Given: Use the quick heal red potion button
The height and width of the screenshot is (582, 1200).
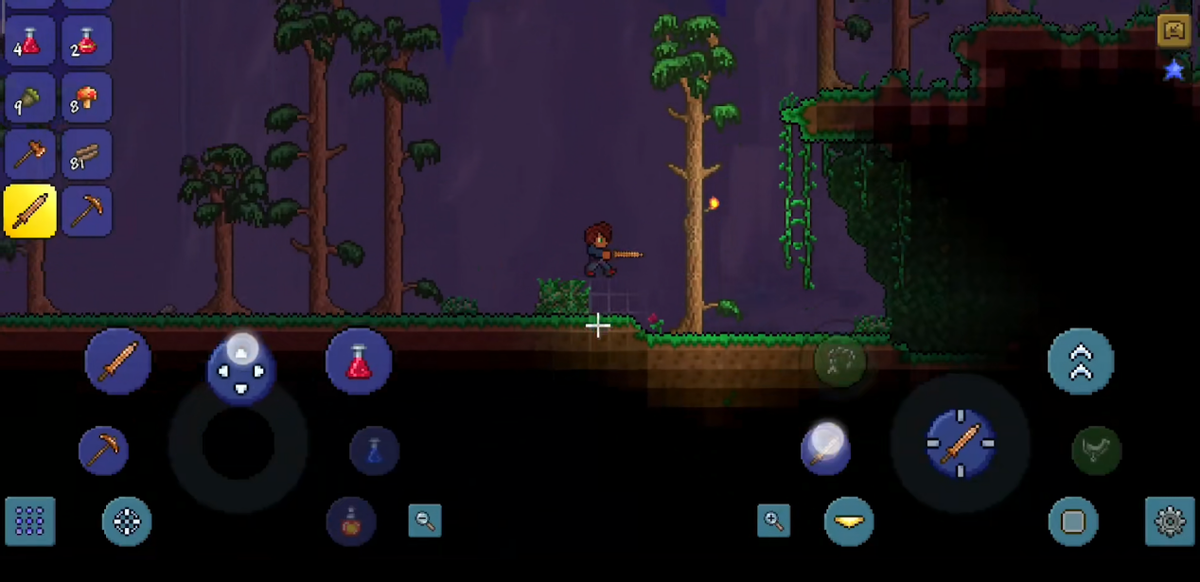Looking at the screenshot, I should [x=359, y=361].
